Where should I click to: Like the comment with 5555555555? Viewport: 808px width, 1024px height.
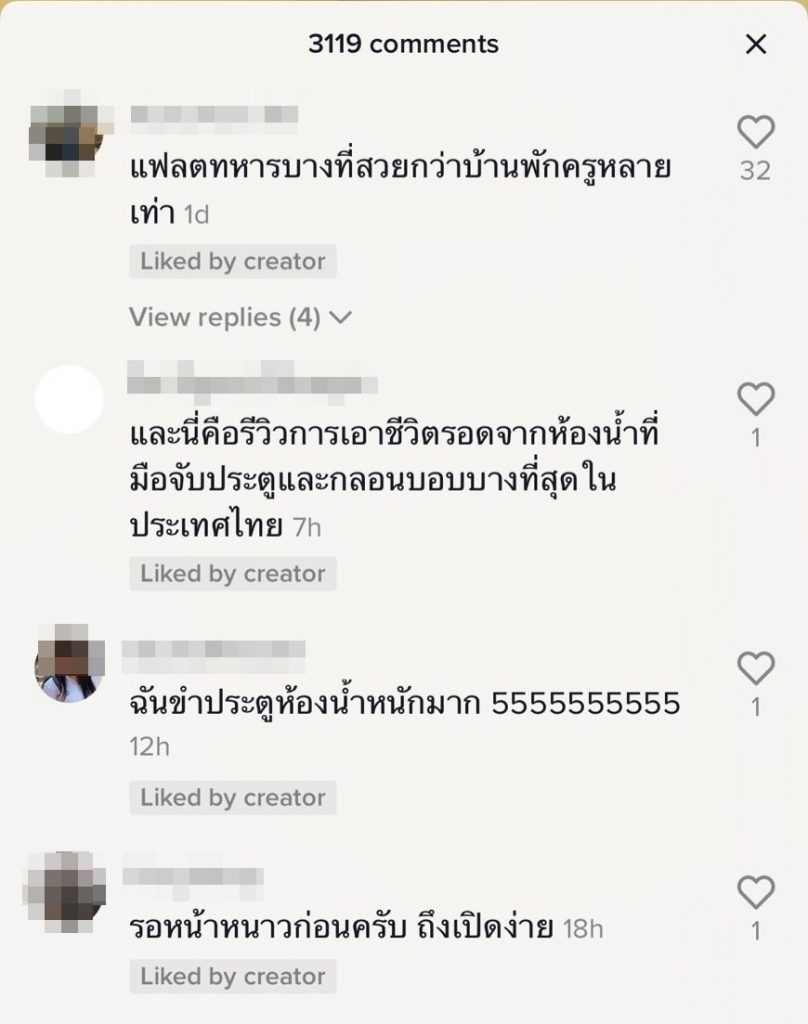(756, 668)
